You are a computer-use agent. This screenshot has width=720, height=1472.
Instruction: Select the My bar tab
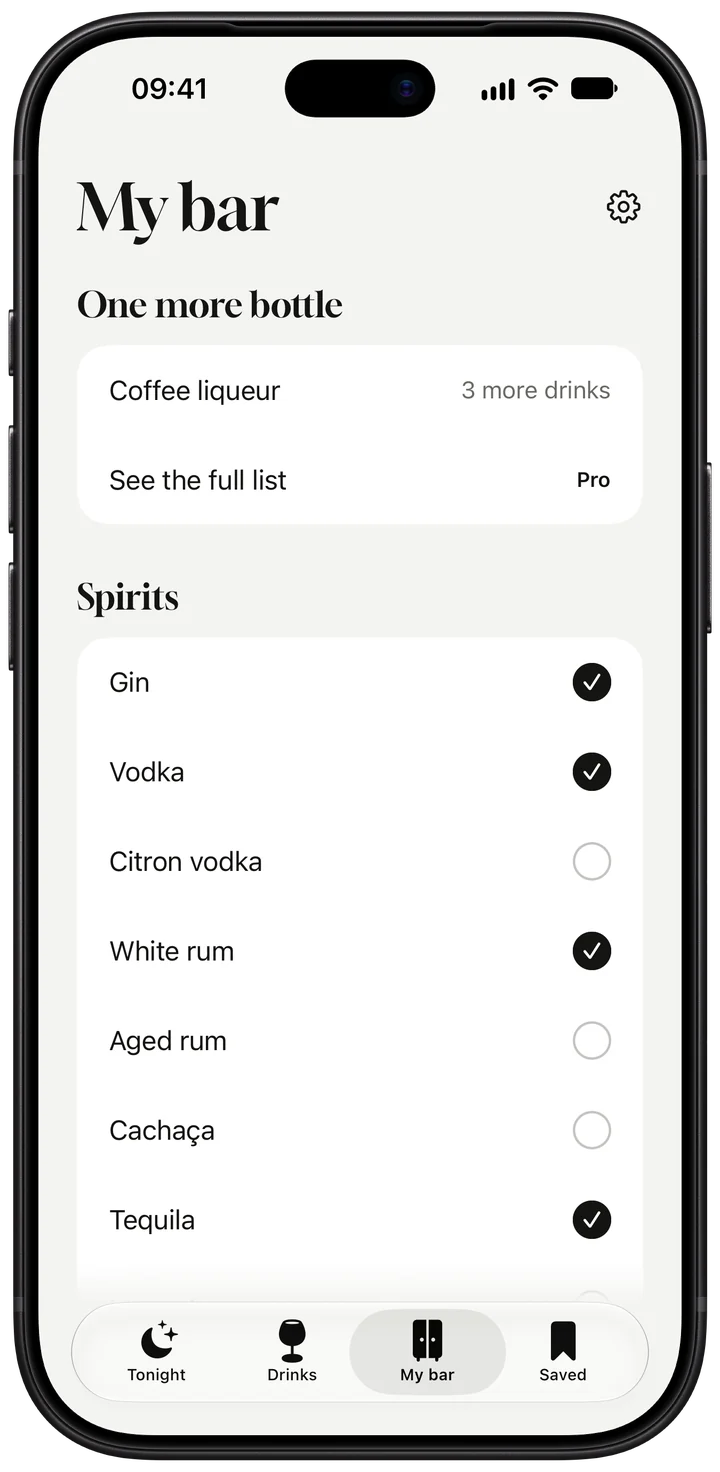(x=427, y=1352)
